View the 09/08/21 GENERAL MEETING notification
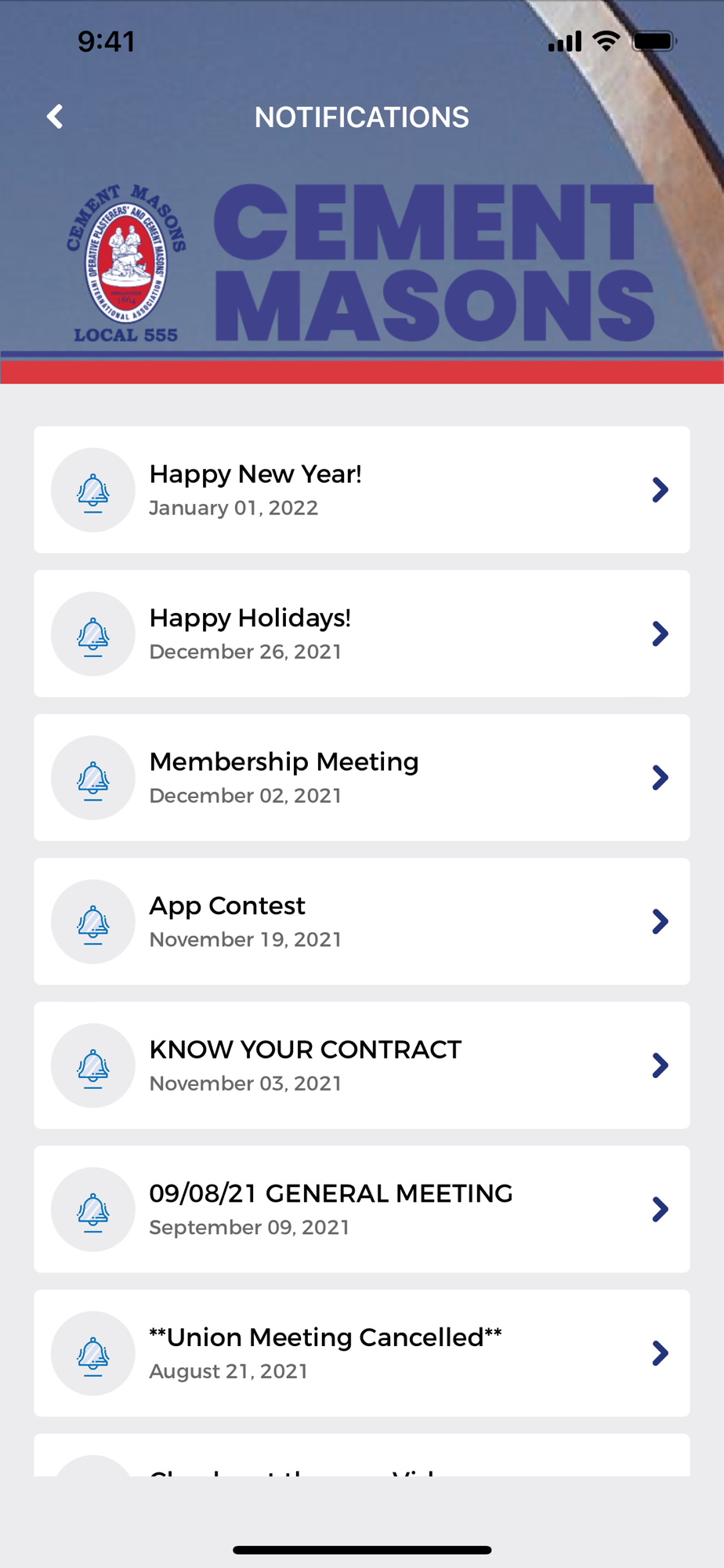Image resolution: width=724 pixels, height=1568 pixels. pos(361,1209)
